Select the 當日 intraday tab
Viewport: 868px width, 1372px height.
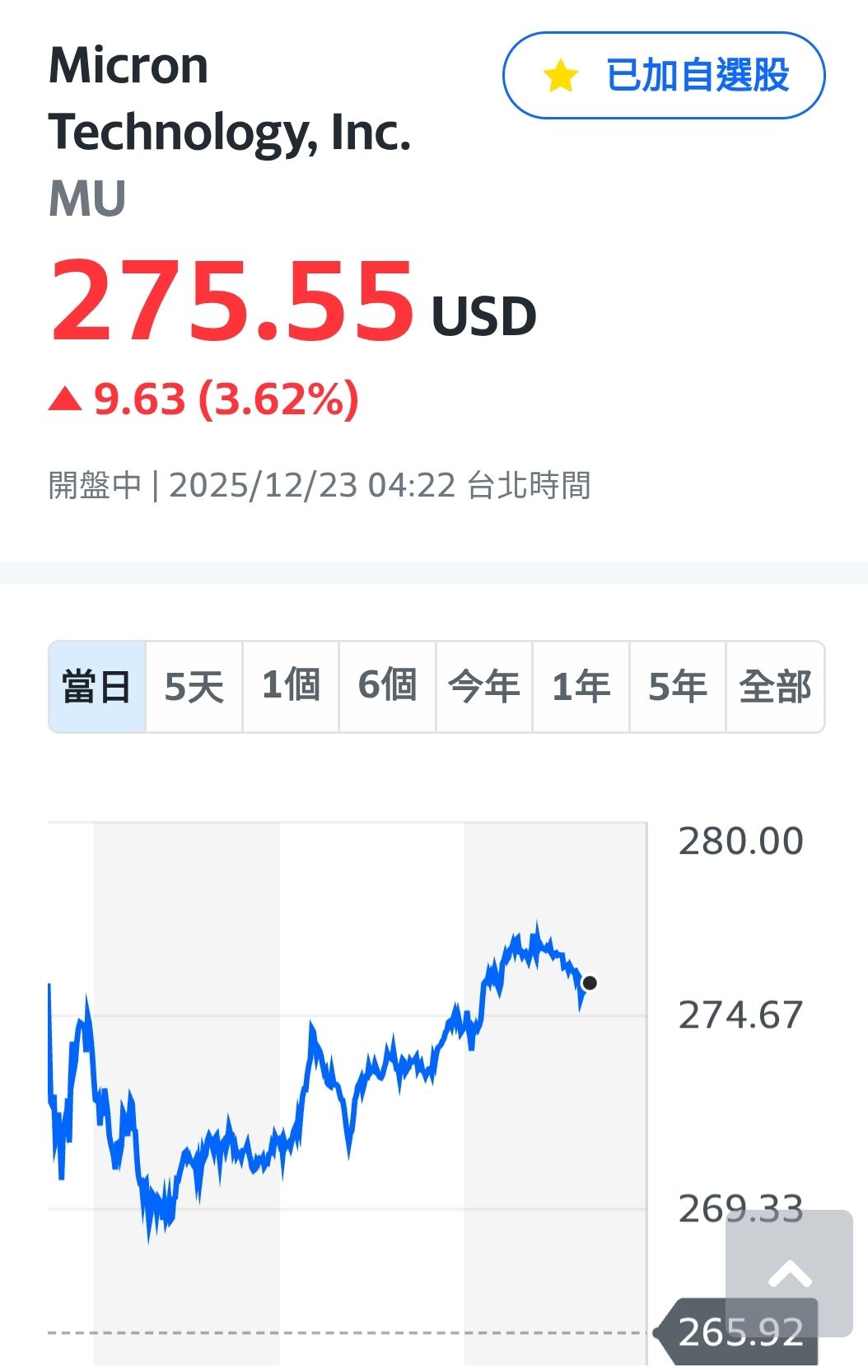[x=96, y=686]
